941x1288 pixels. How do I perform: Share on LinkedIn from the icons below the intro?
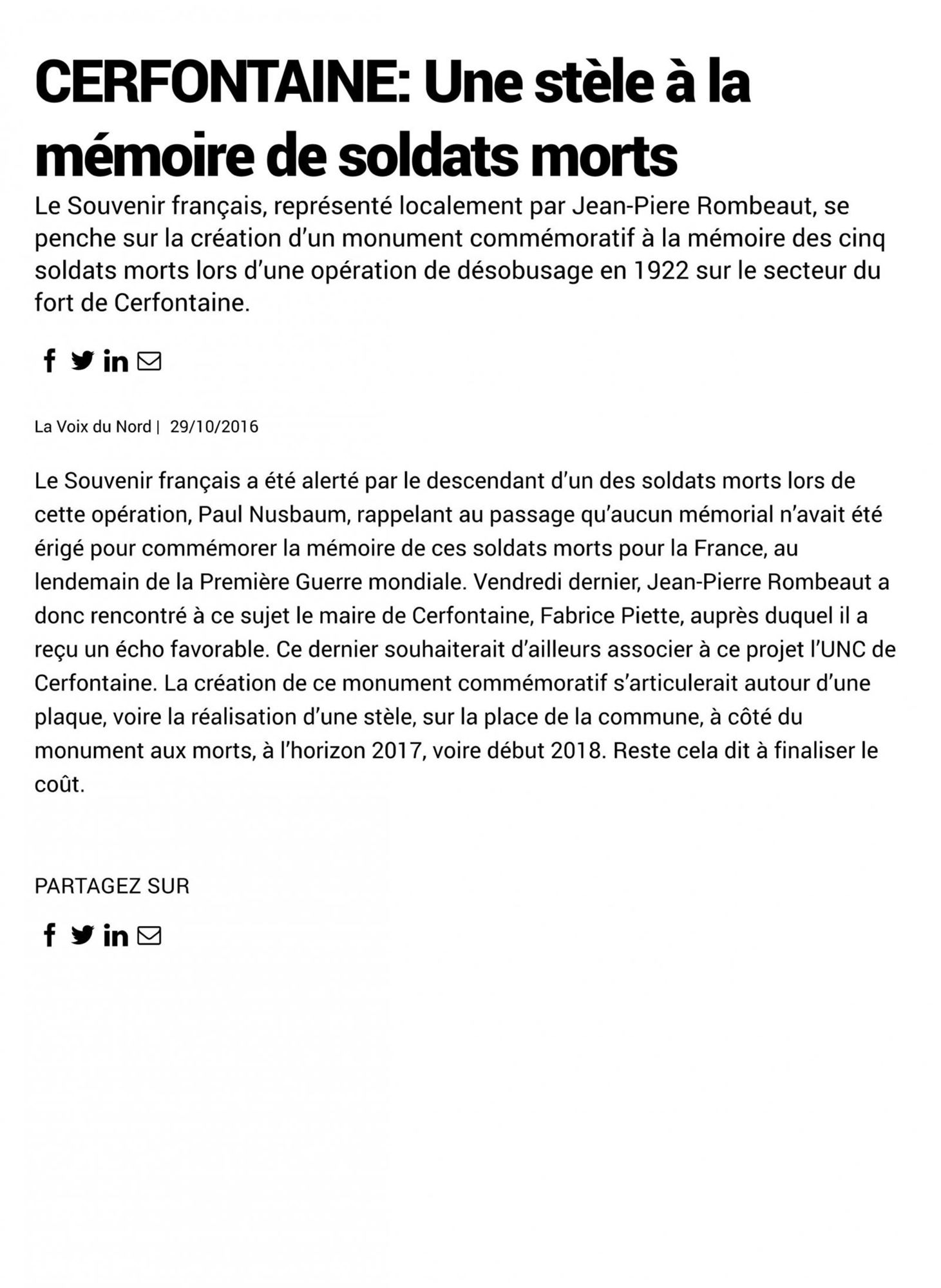click(116, 361)
